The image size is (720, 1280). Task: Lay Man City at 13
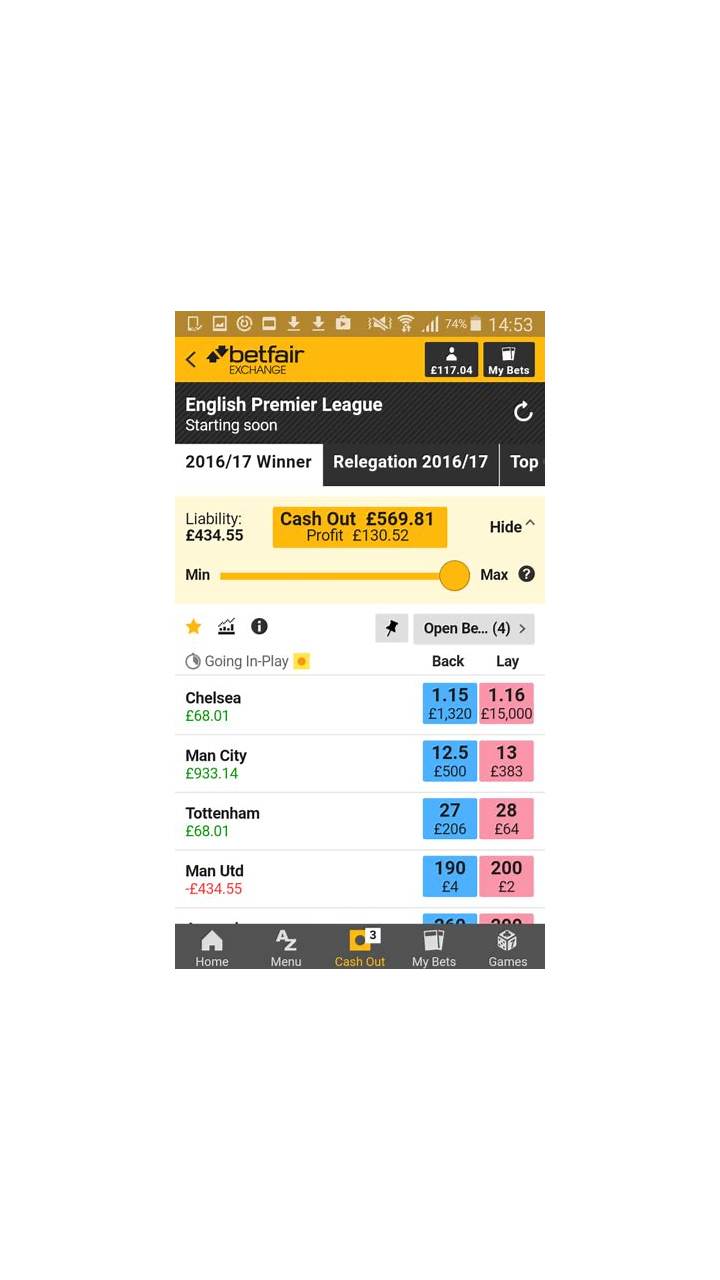[x=507, y=761]
